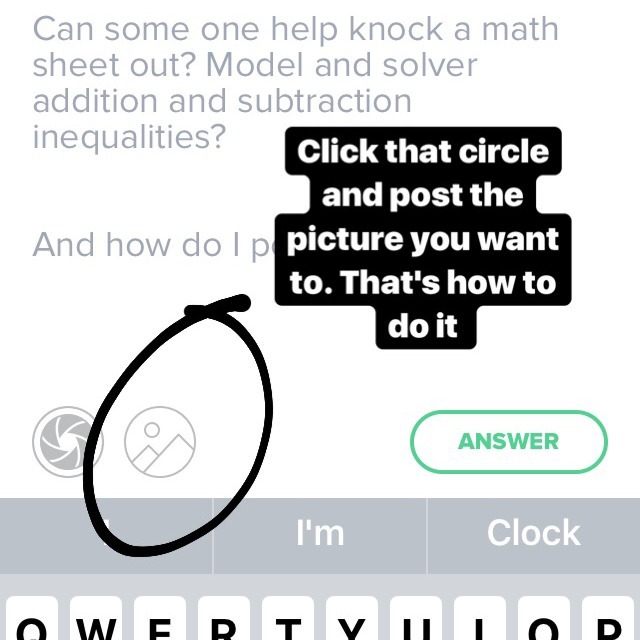Insert the keyboard suggestion "I'm"
The height and width of the screenshot is (640, 640).
click(x=320, y=534)
